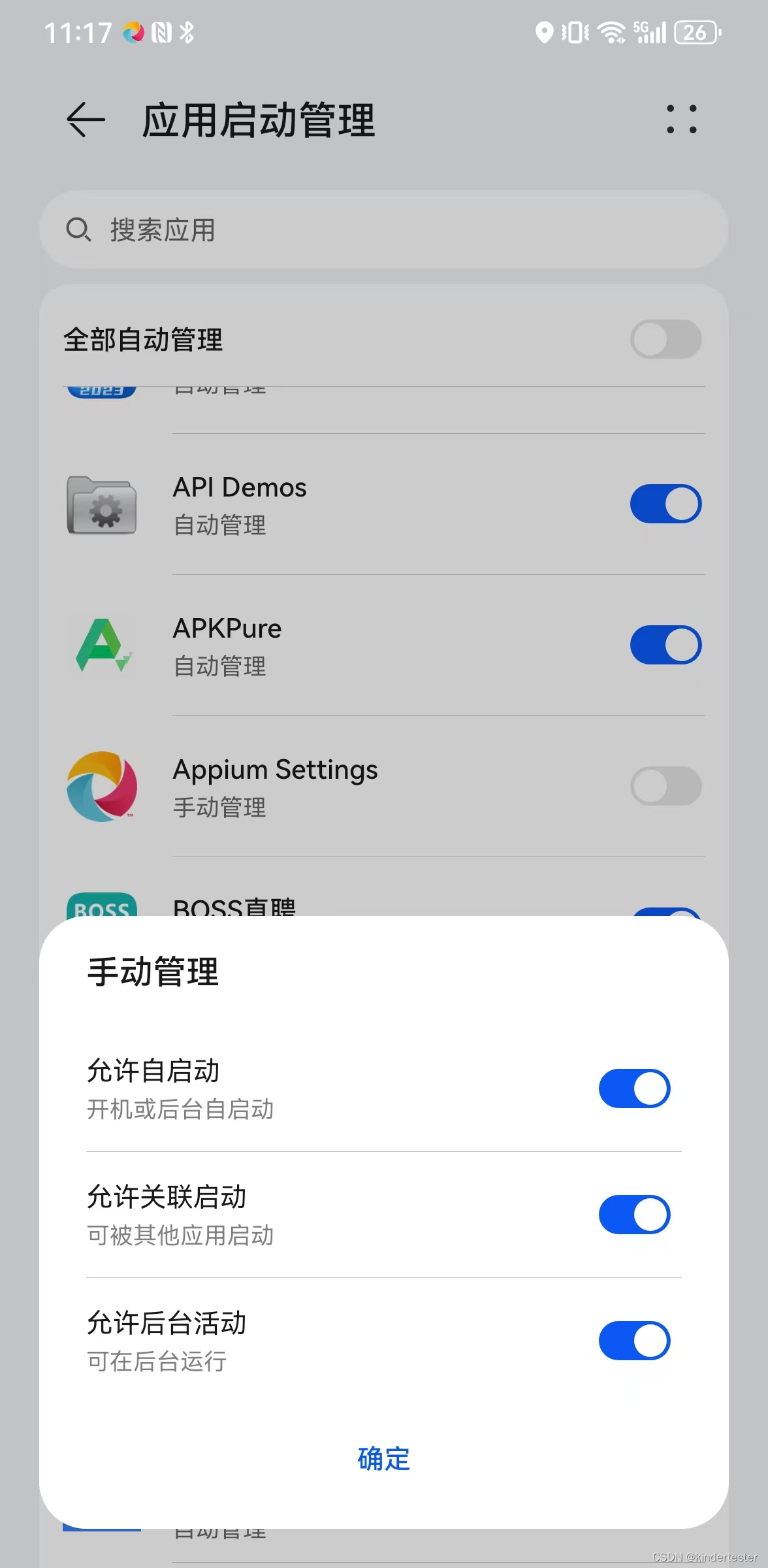Disable the 允许关联启动 toggle

point(634,1215)
